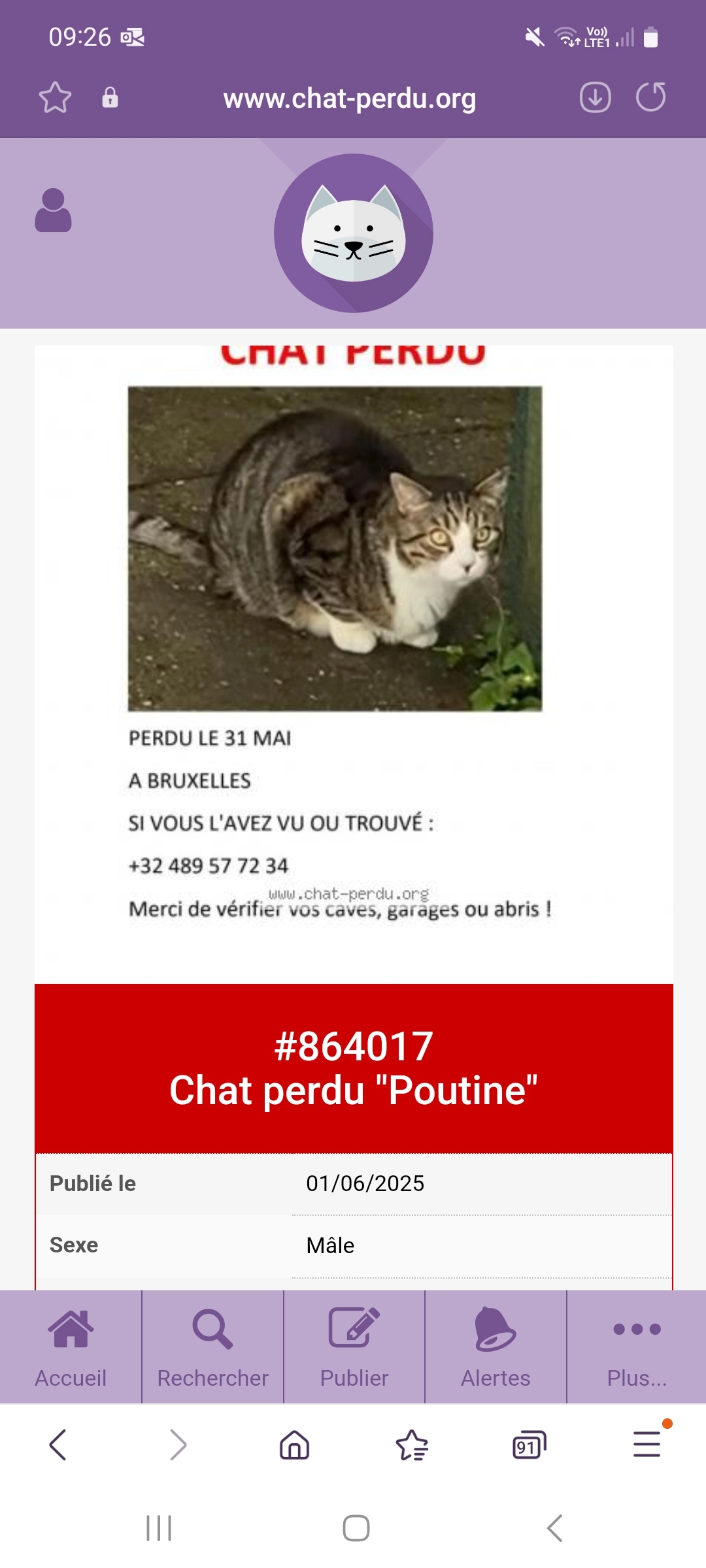Open recent apps from navigation bar
706x1568 pixels.
click(159, 1528)
